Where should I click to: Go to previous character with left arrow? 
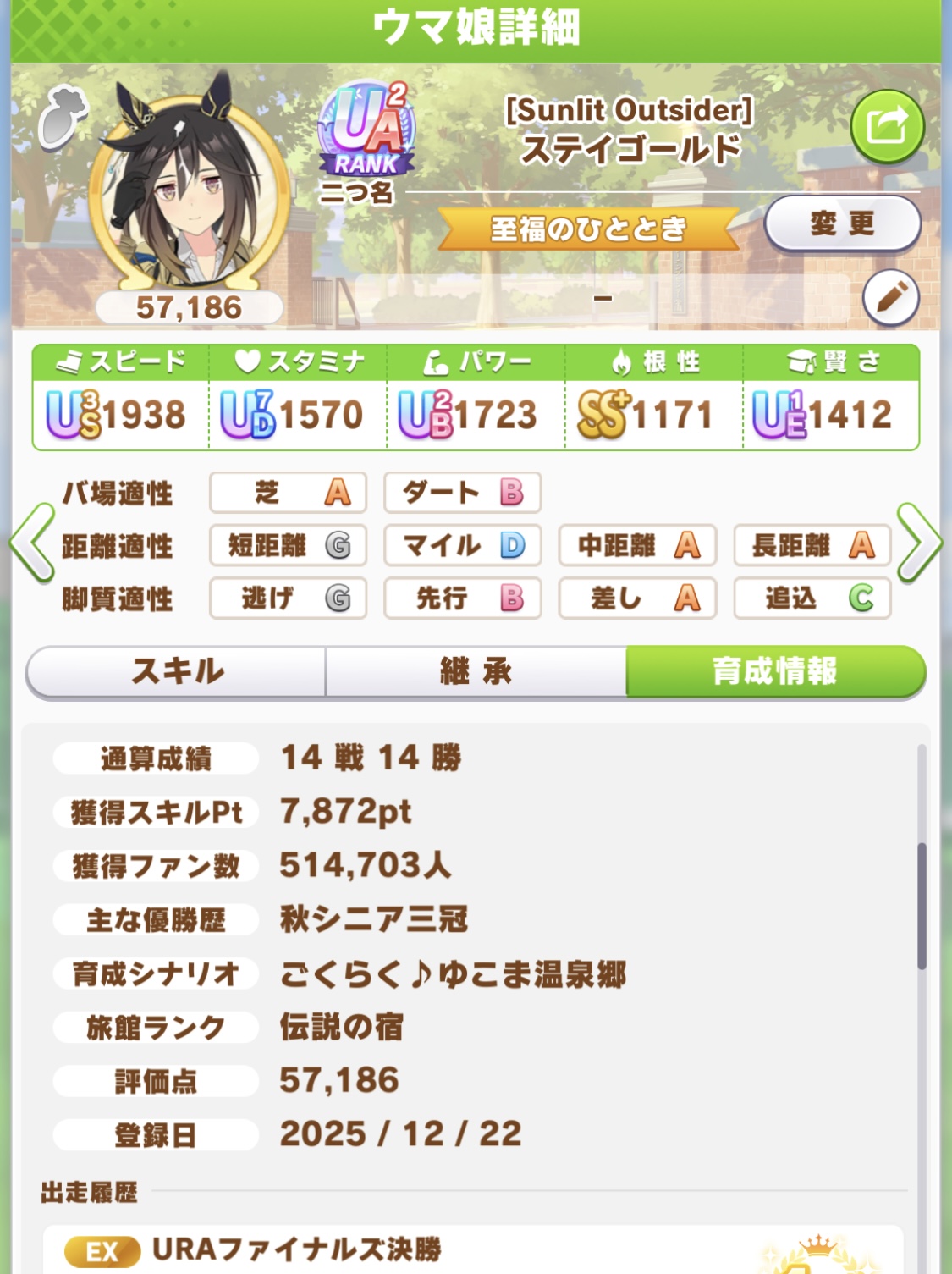(x=32, y=543)
